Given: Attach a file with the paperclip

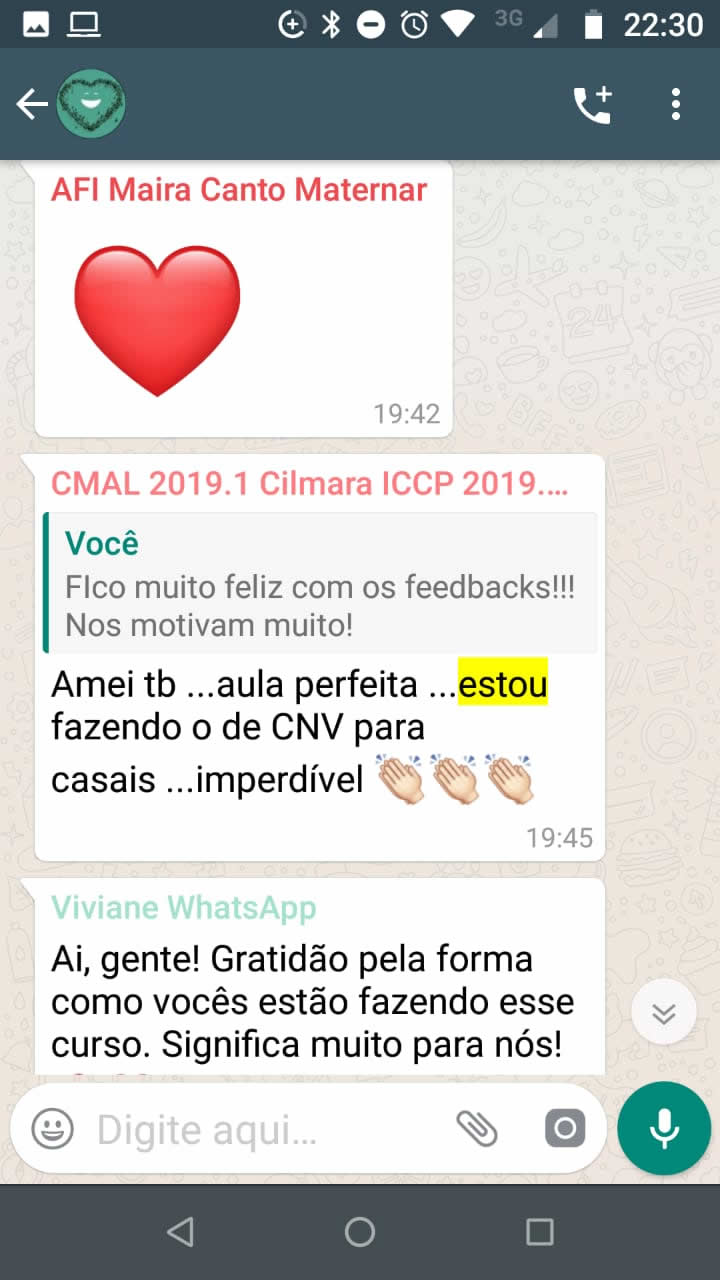Looking at the screenshot, I should (477, 1130).
